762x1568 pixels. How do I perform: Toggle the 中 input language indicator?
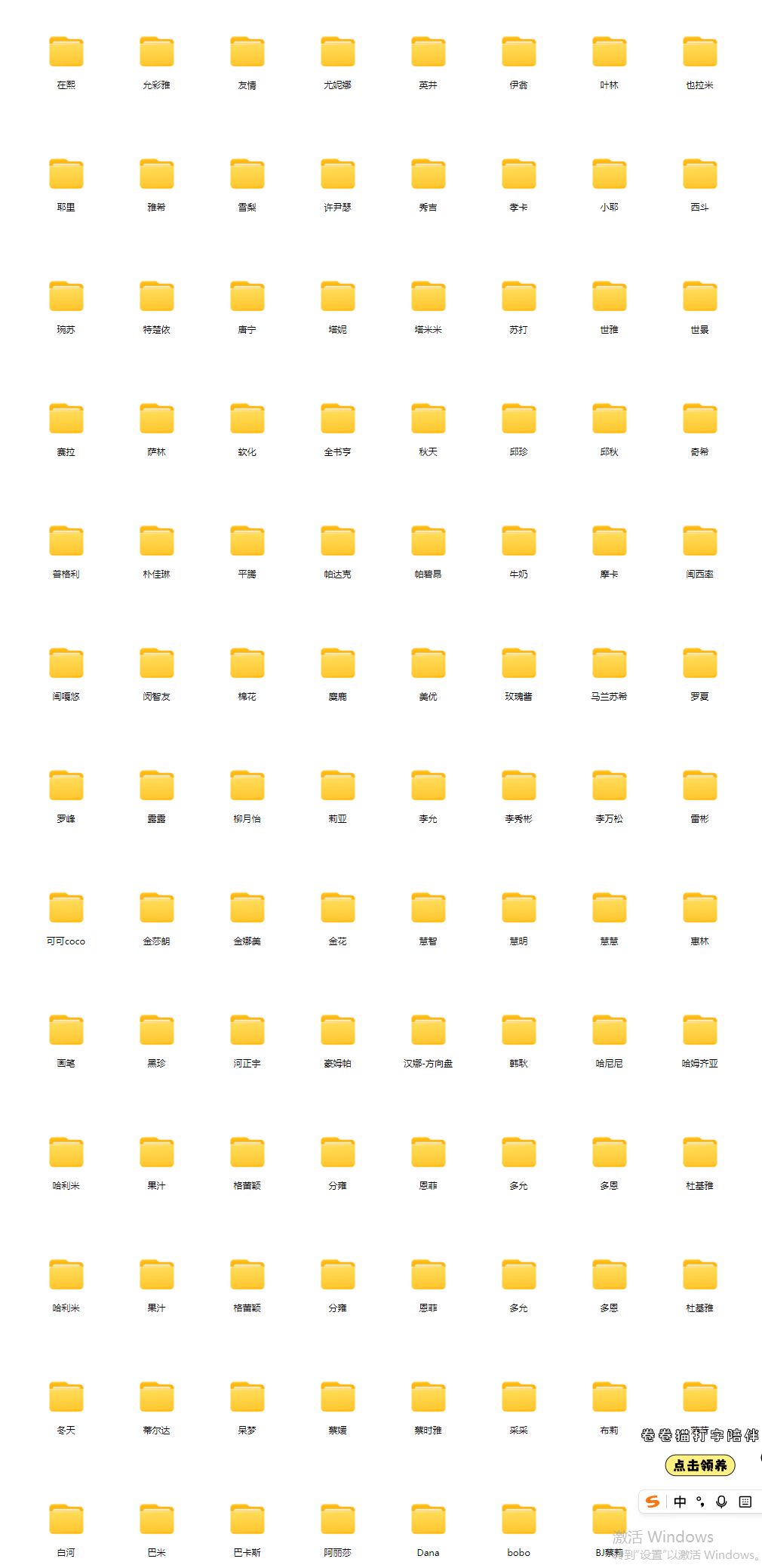[x=680, y=1502]
